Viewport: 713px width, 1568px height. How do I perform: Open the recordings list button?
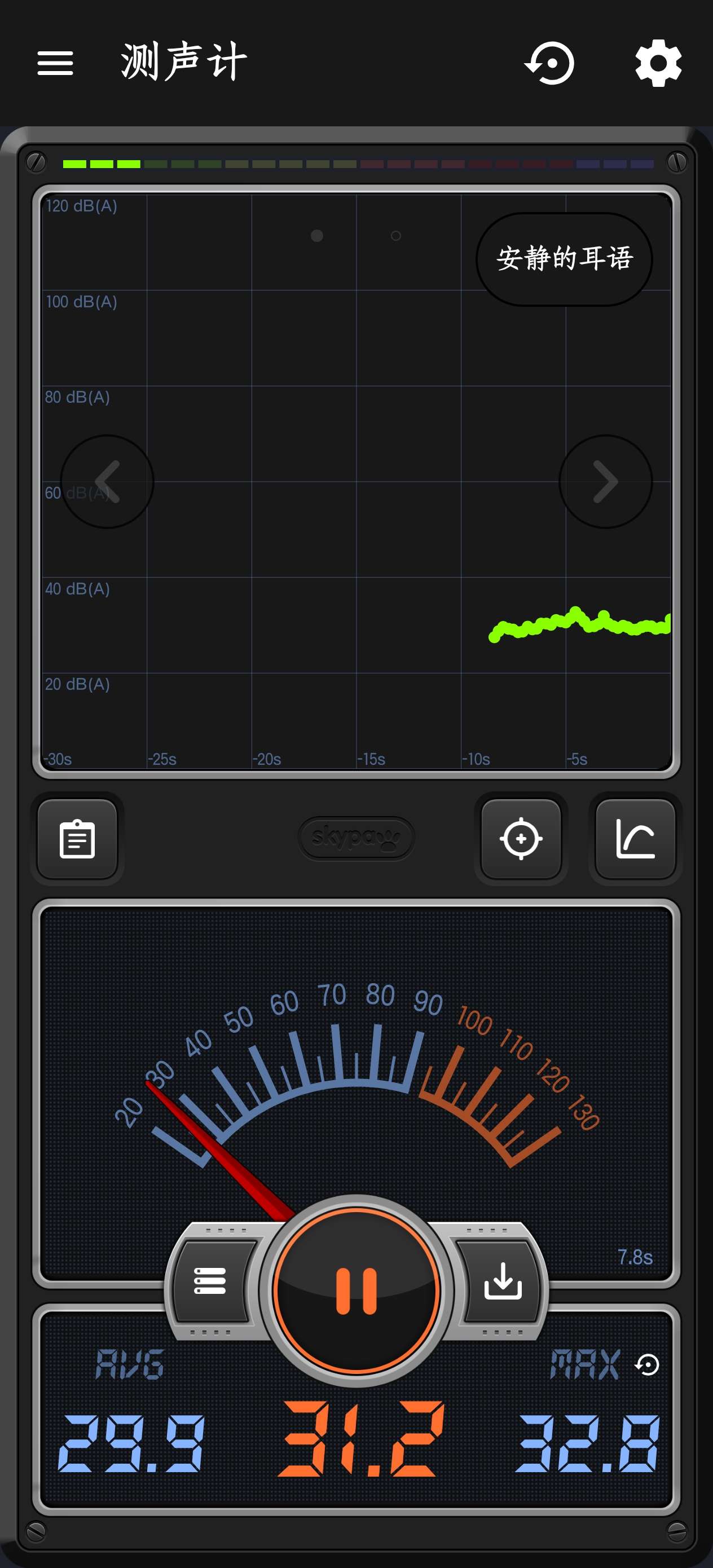coord(210,1281)
